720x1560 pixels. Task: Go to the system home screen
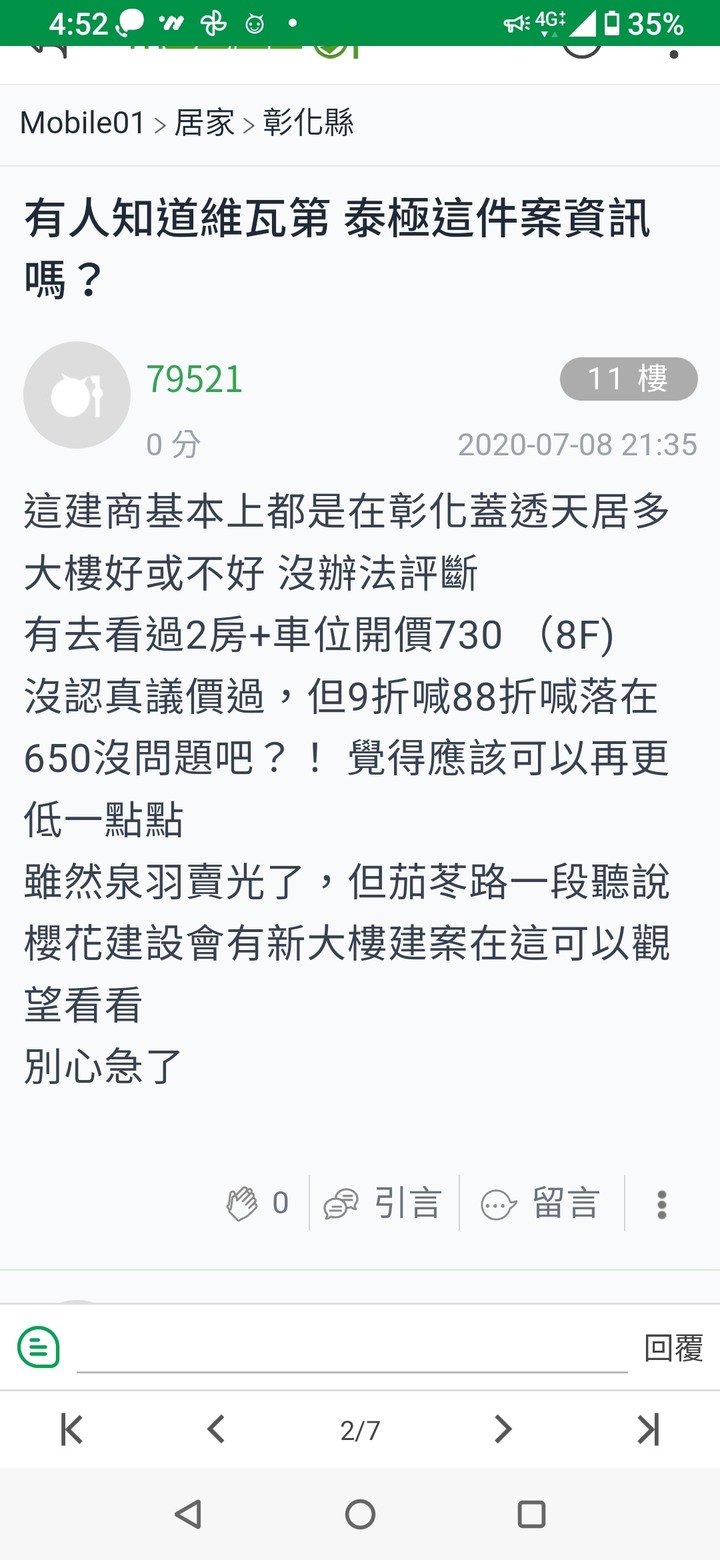point(360,1514)
